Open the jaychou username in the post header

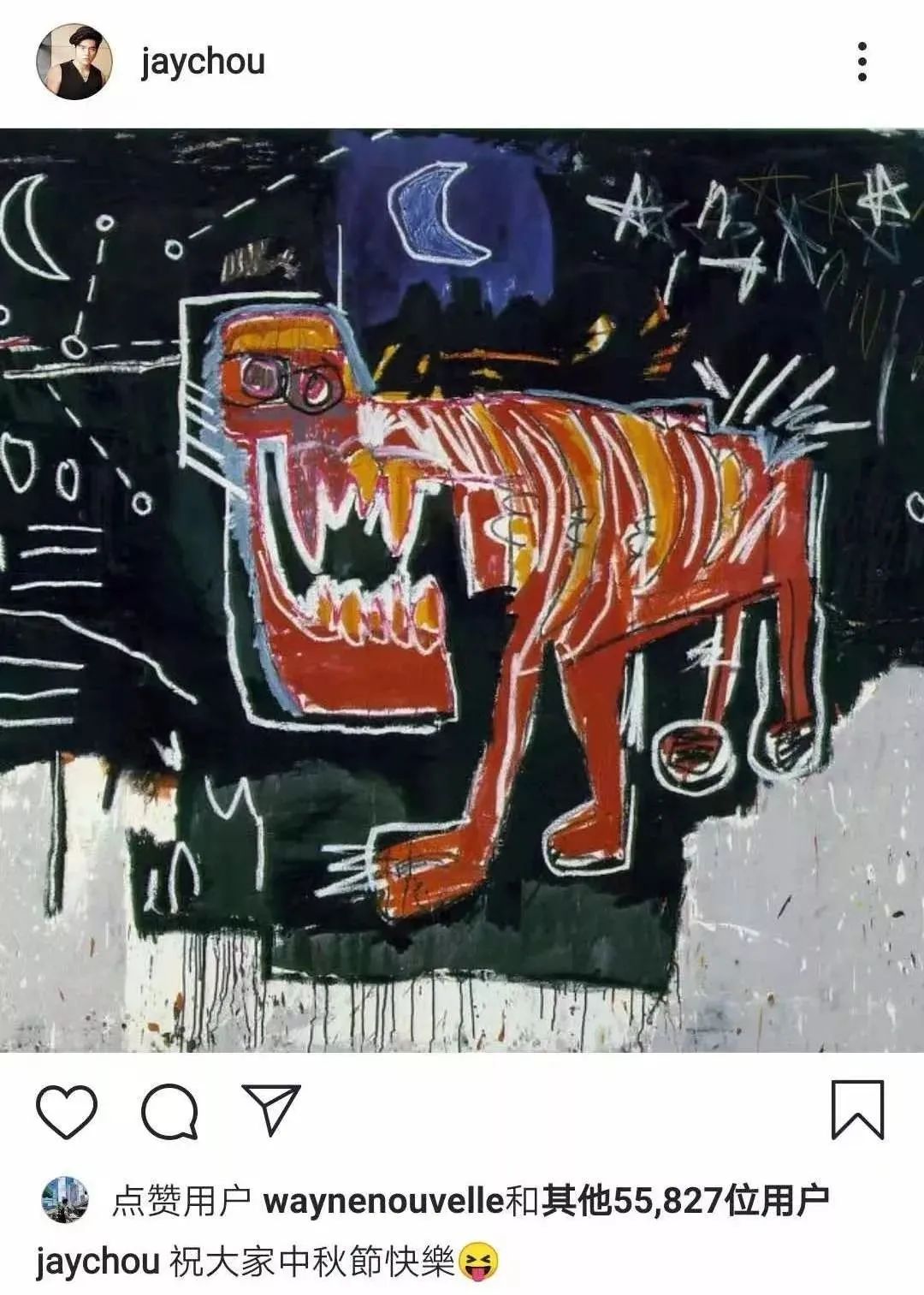pyautogui.click(x=203, y=62)
